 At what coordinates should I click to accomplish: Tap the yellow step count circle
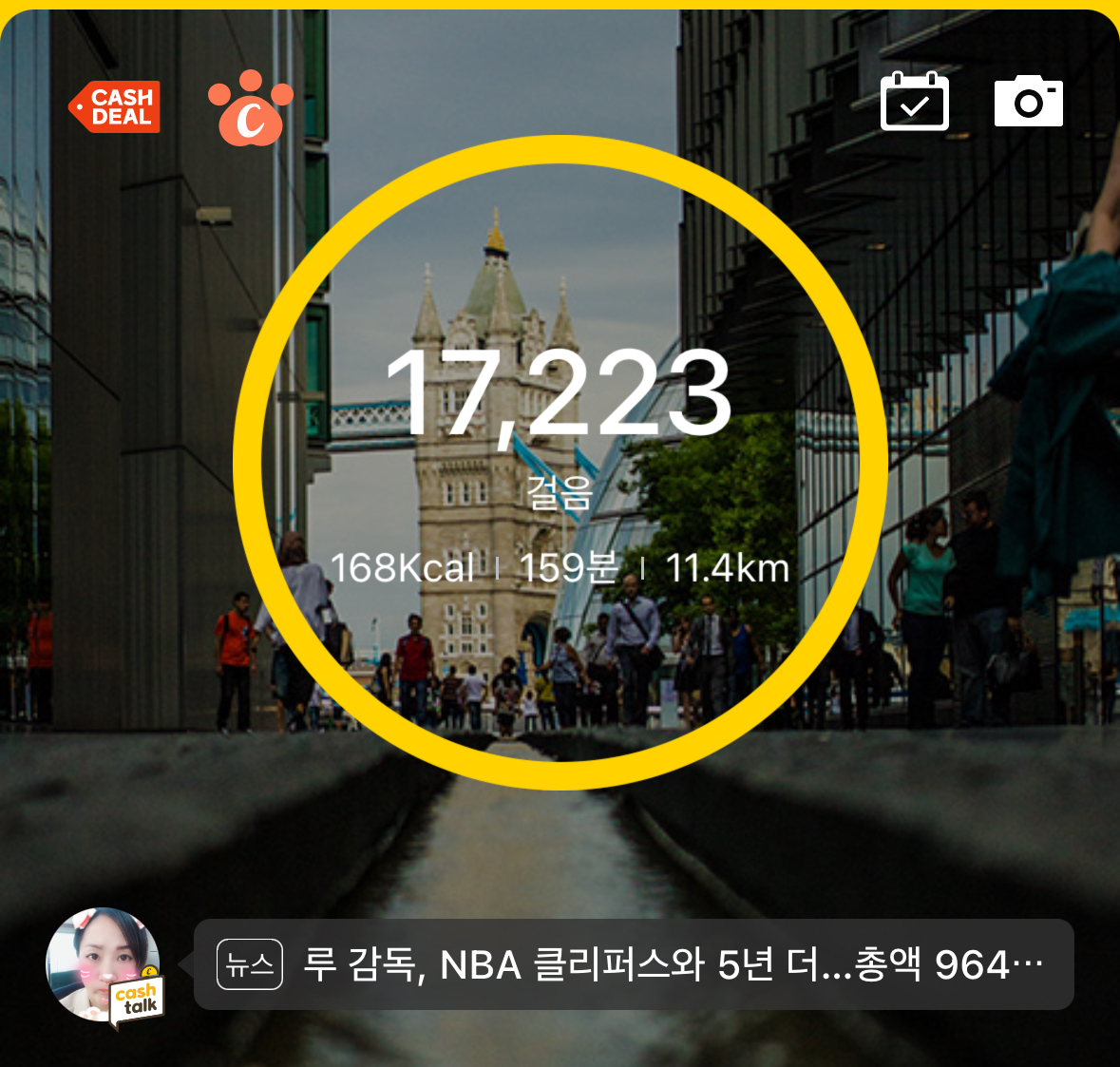click(x=560, y=463)
